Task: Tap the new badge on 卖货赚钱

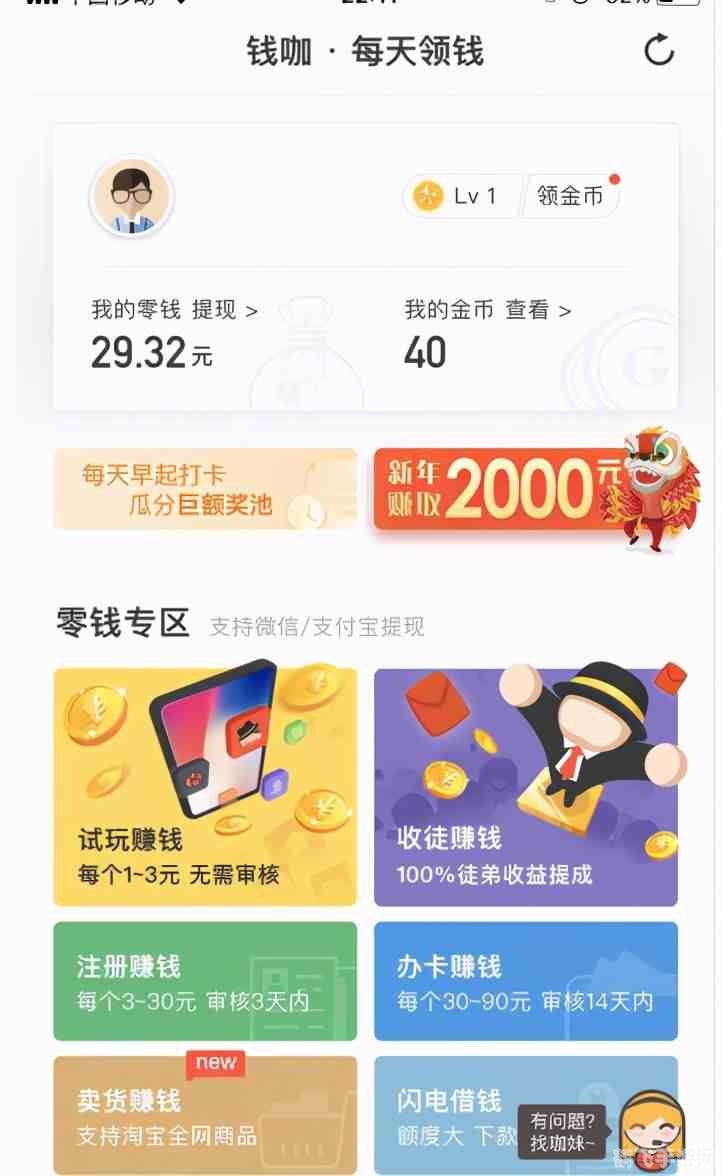Action: [x=216, y=1063]
